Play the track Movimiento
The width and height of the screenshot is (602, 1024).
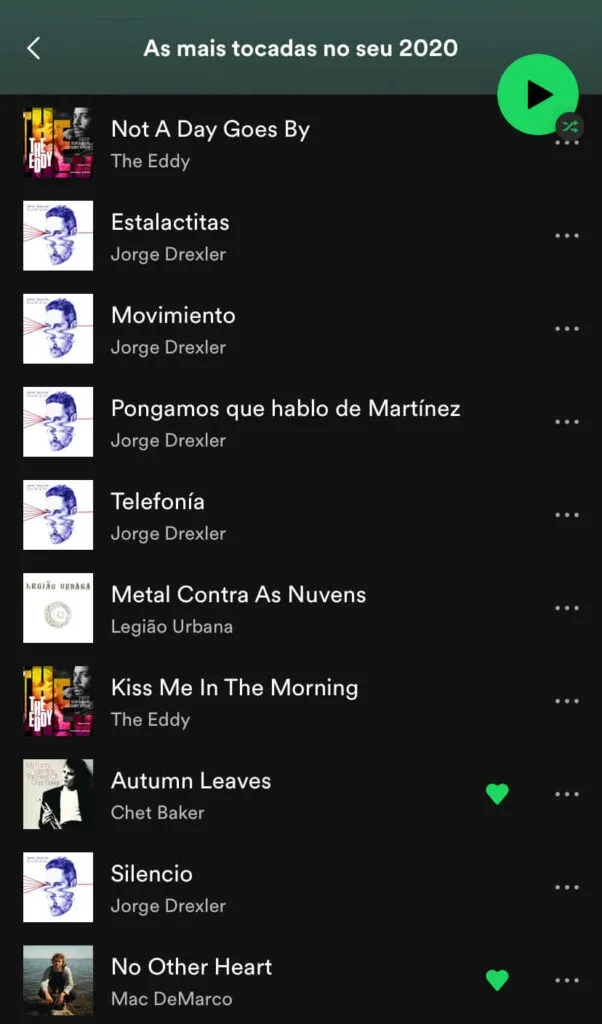click(173, 315)
